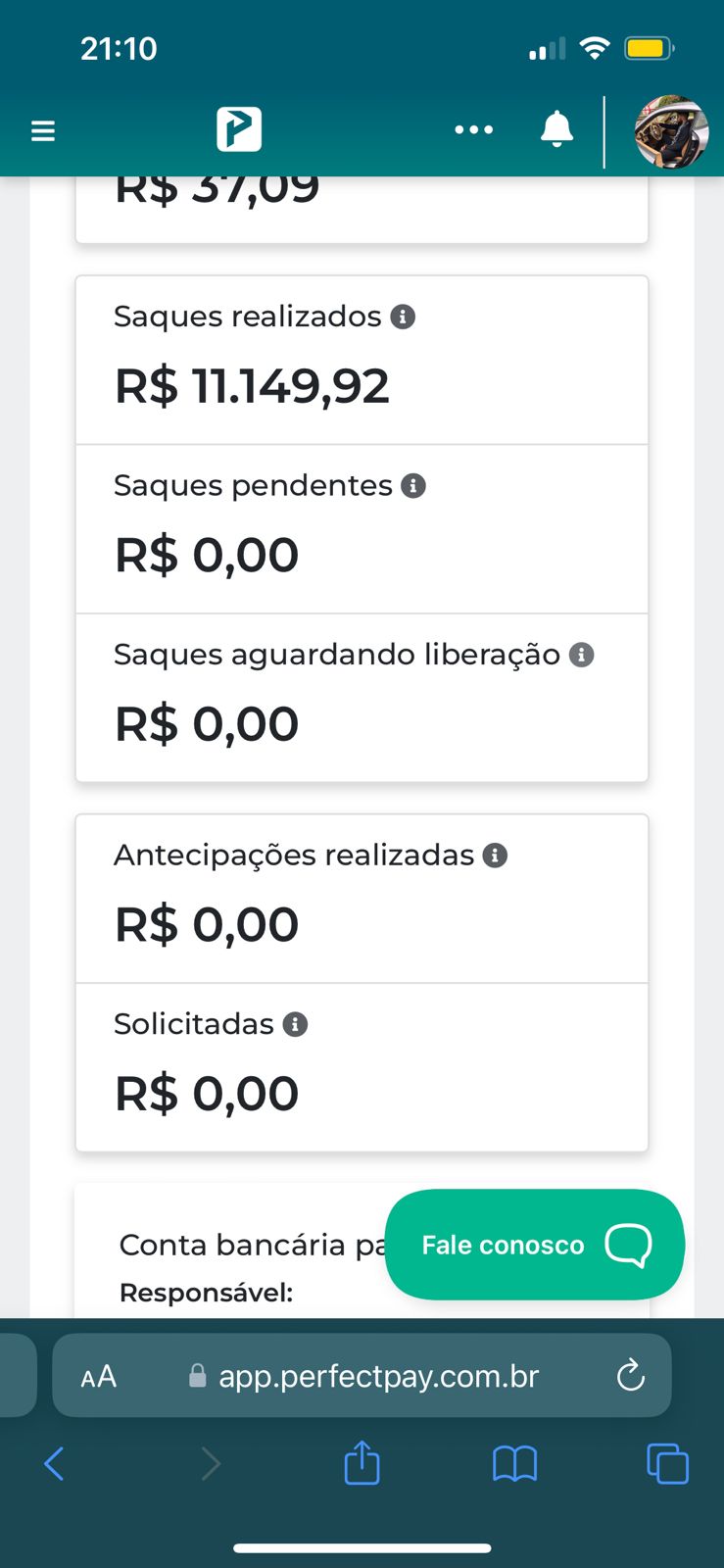The width and height of the screenshot is (724, 1568).
Task: Show info for Saques pendentes
Action: [412, 485]
